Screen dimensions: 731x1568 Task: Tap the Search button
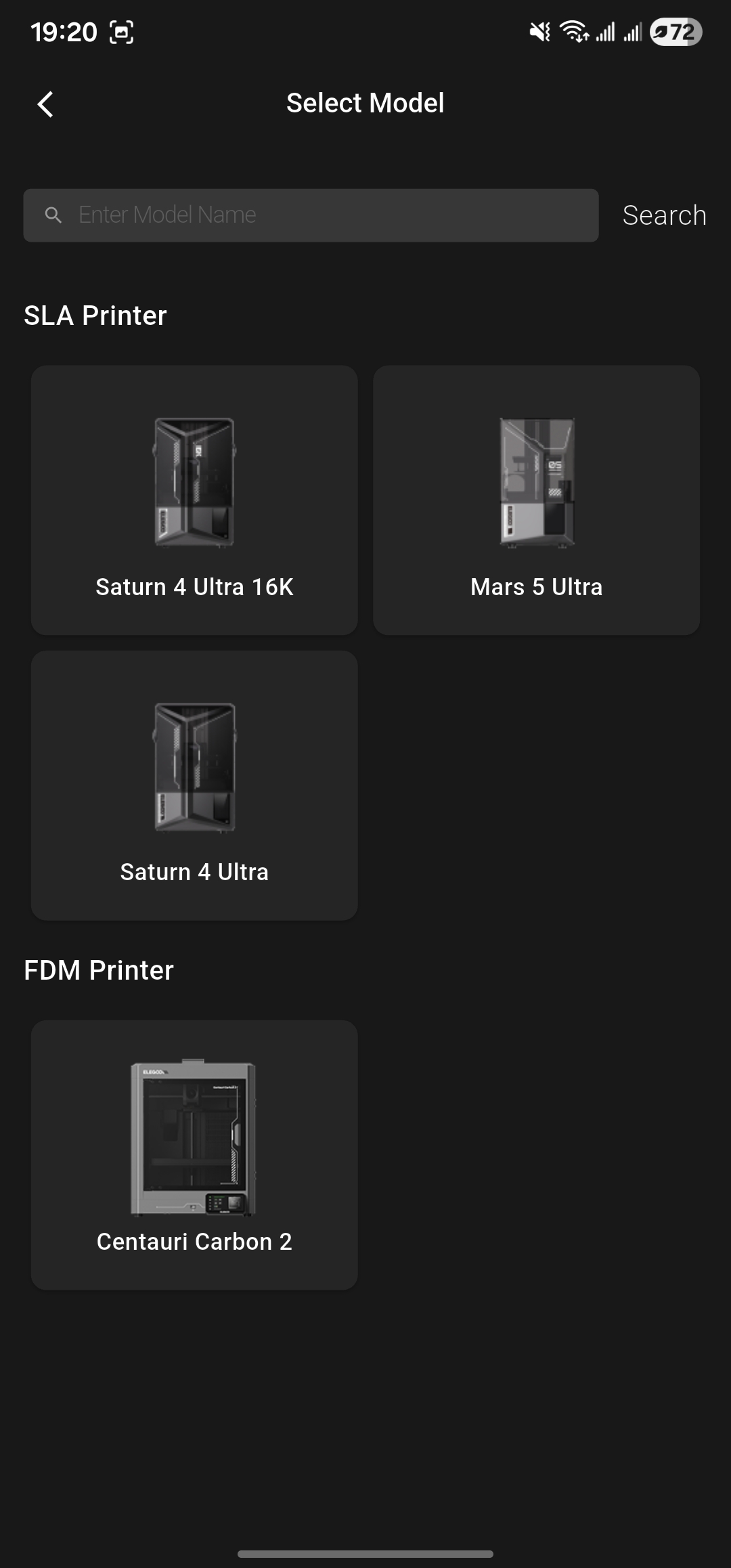664,215
